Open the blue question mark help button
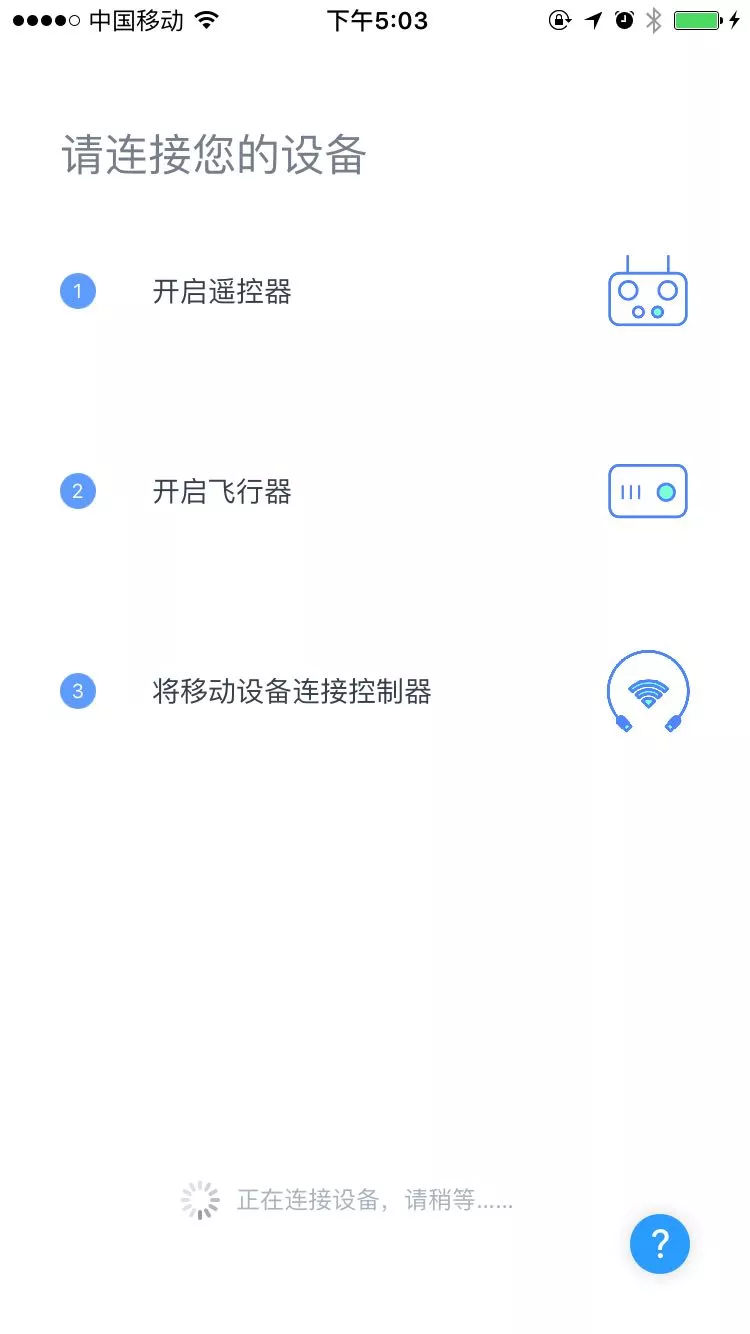Screen dimensions: 750x1334 pyautogui.click(x=660, y=1244)
